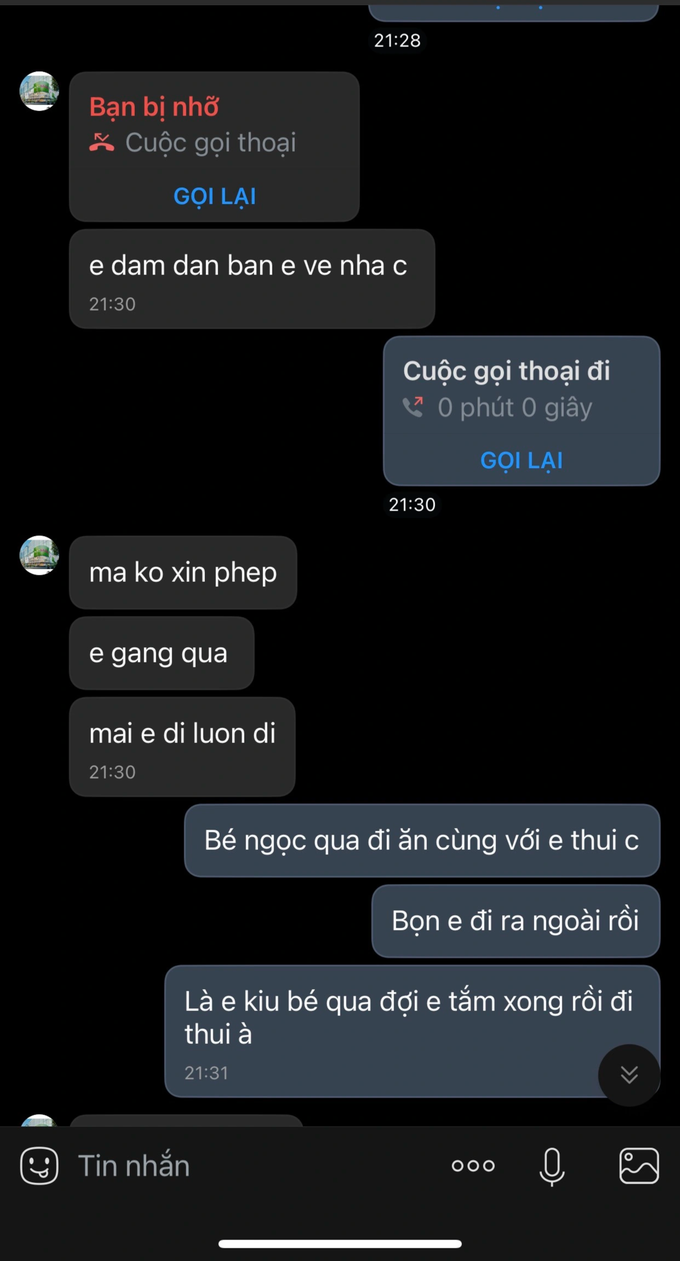This screenshot has width=680, height=1261.
Task: Focus the Tin nhắn message field
Action: 250,1166
